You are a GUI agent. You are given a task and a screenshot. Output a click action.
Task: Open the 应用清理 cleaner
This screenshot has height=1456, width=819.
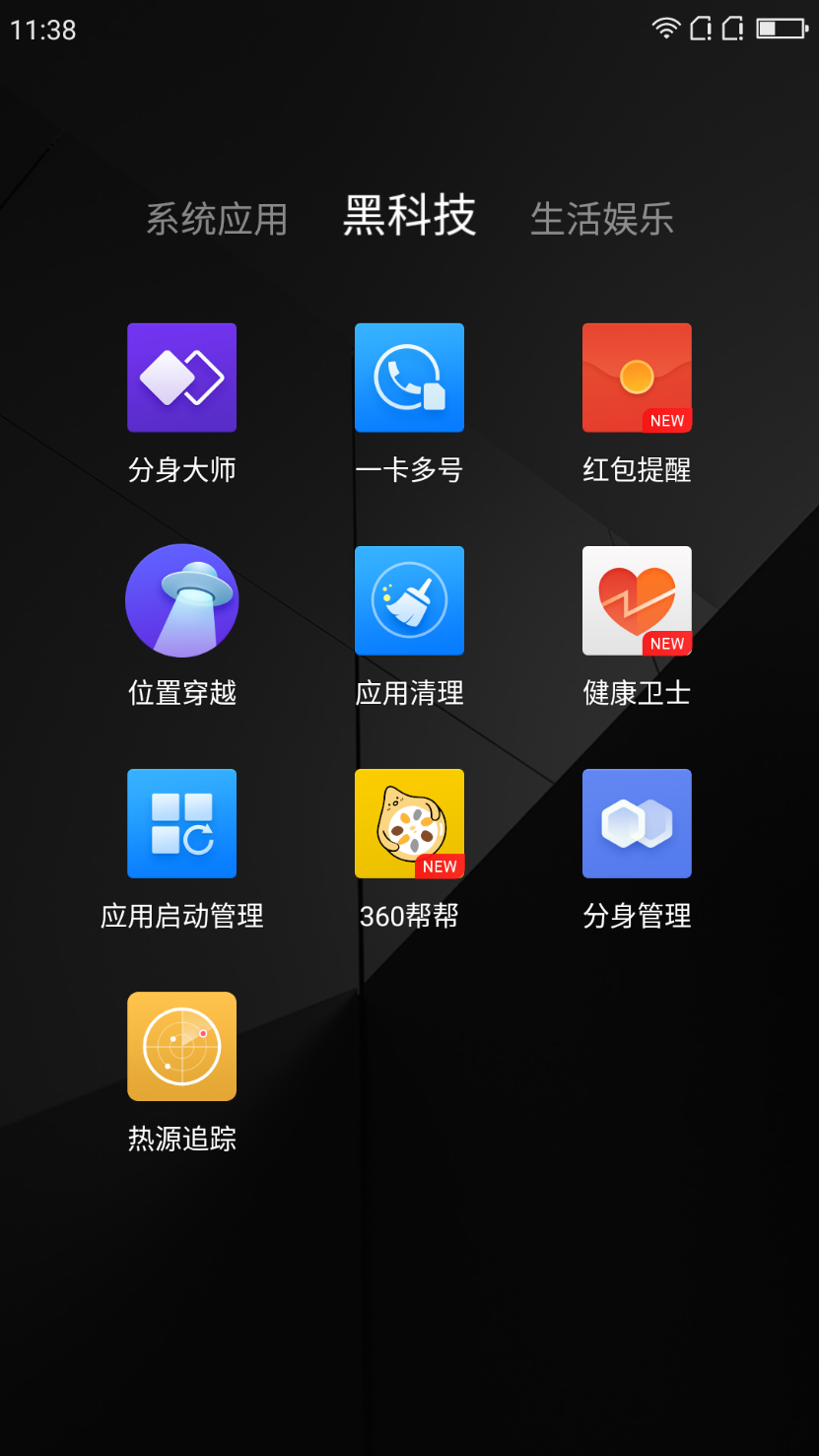[409, 601]
